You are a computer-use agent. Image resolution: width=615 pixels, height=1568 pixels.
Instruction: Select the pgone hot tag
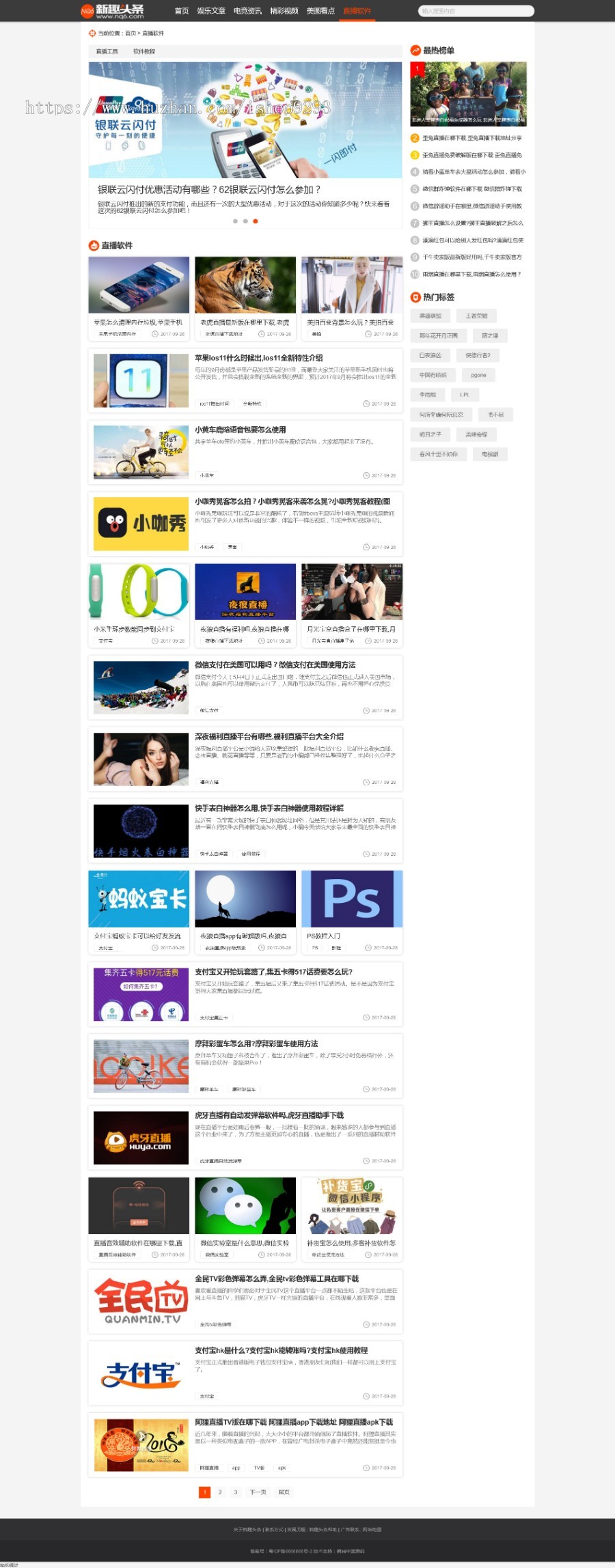pos(478,375)
